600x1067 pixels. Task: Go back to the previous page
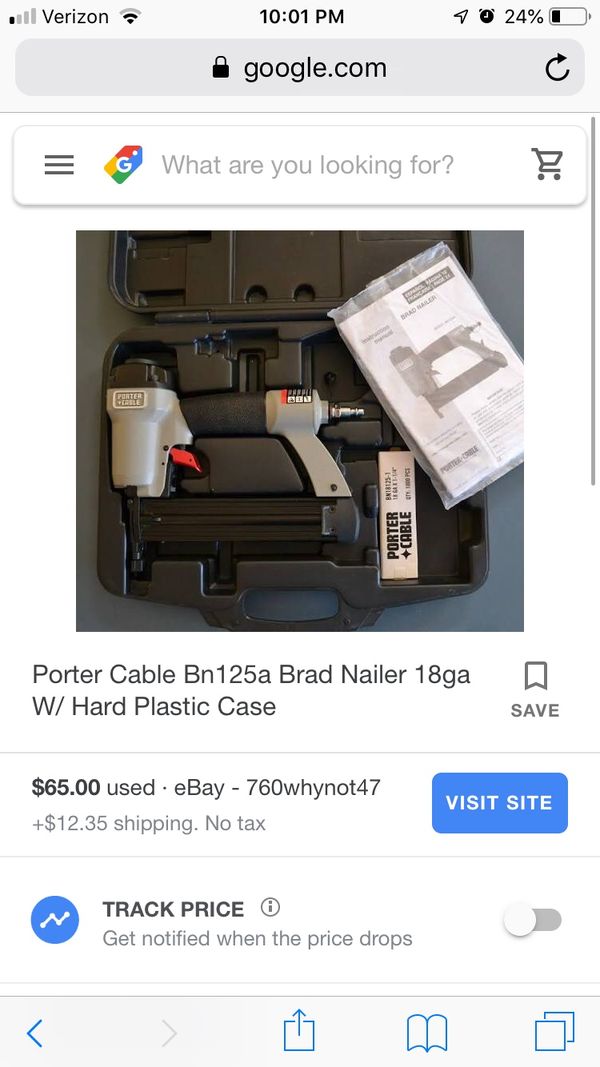(x=35, y=1032)
